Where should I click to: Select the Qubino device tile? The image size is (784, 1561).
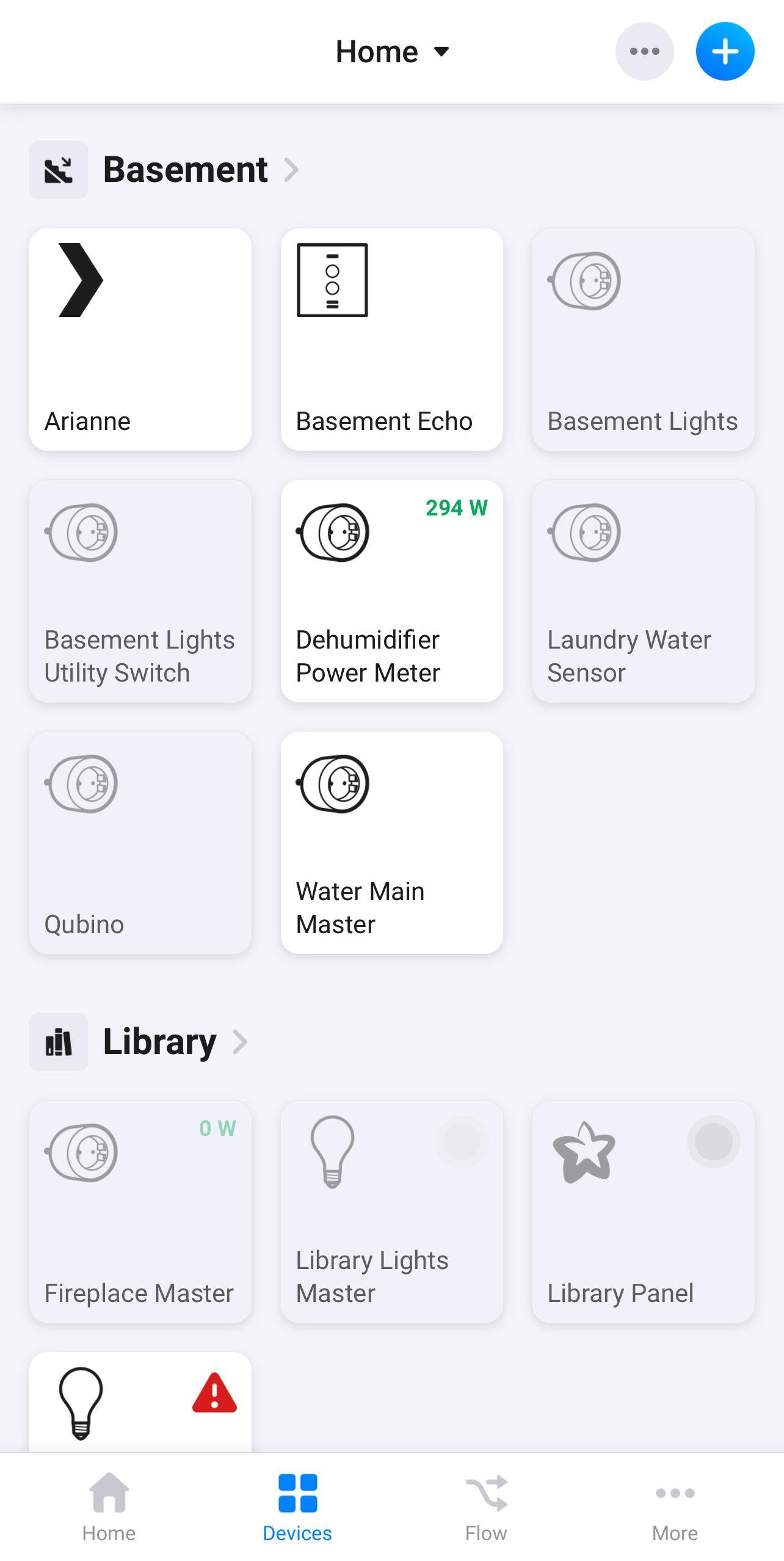tap(140, 843)
